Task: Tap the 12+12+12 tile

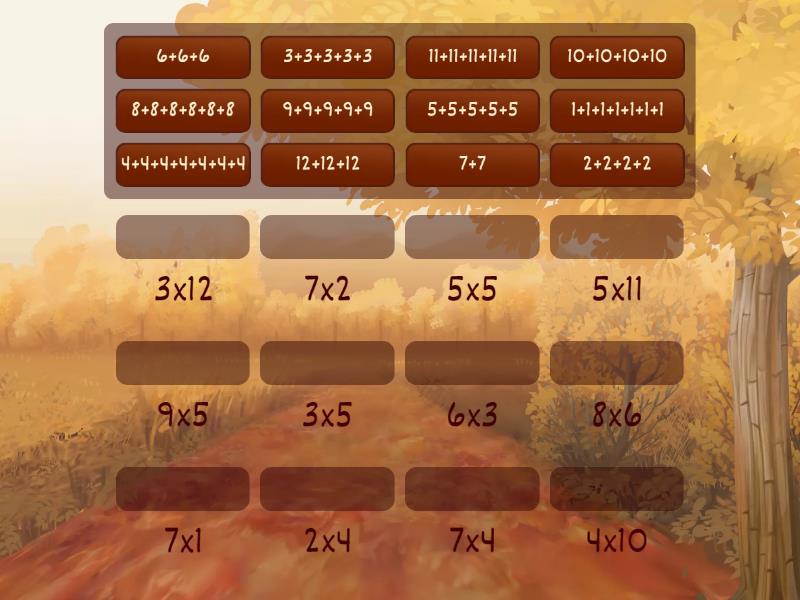Action: tap(327, 164)
